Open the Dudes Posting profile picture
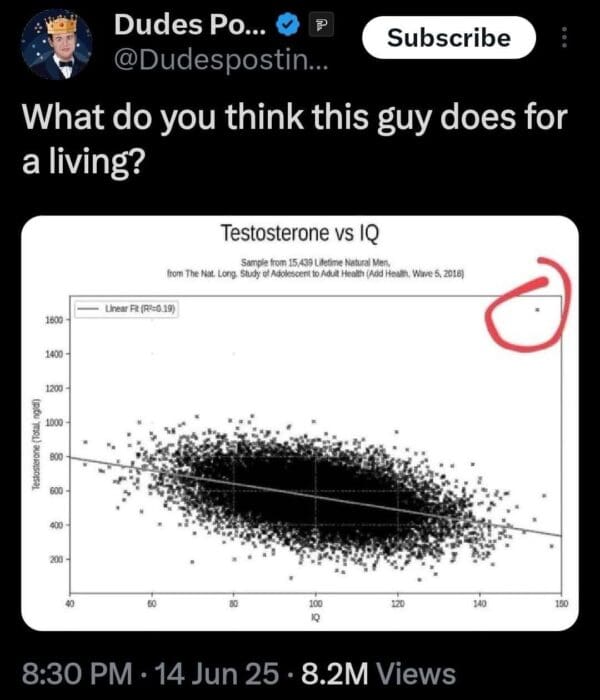This screenshot has width=600, height=700. click(x=57, y=45)
